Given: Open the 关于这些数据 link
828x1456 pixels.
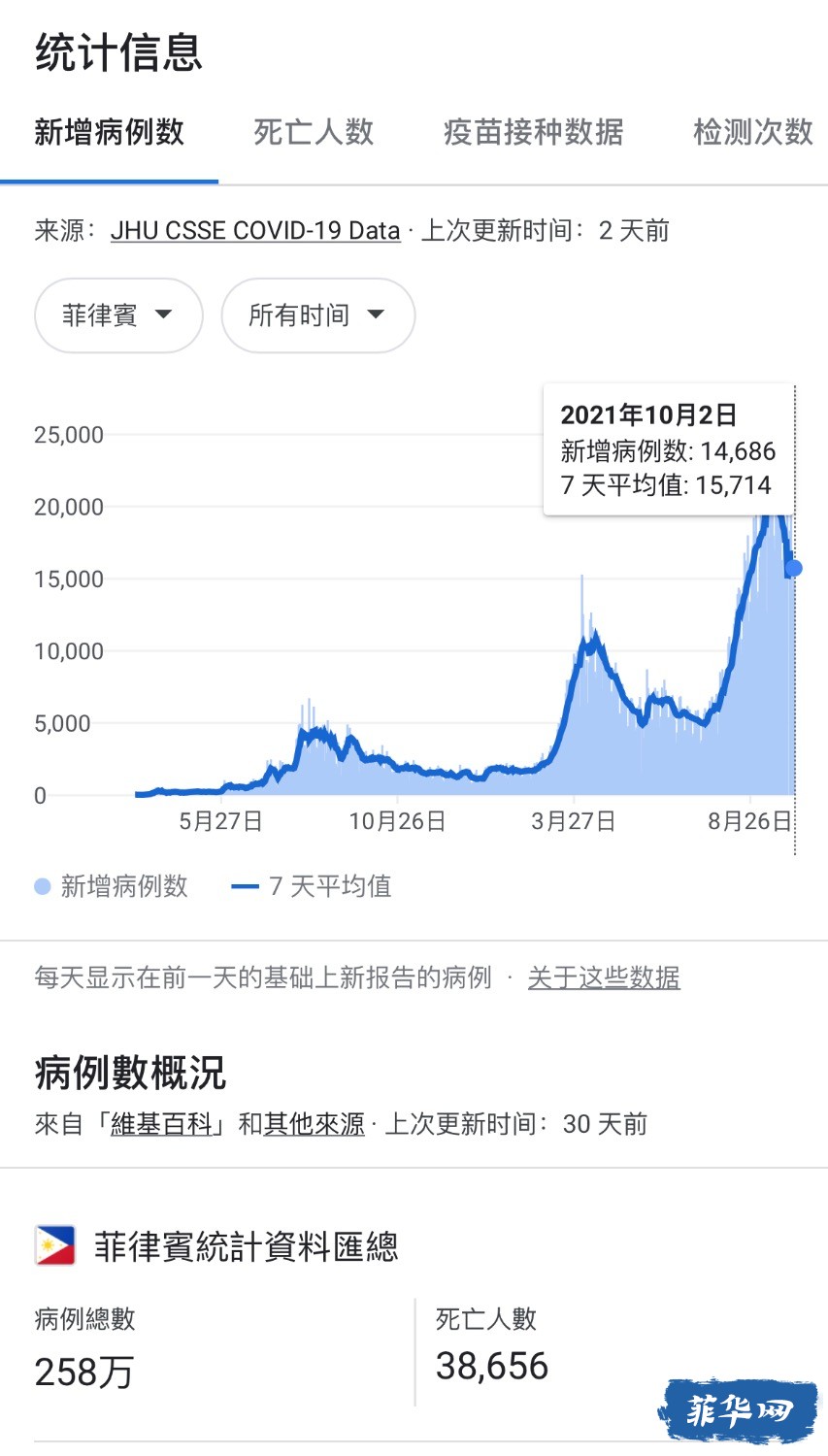Looking at the screenshot, I should [604, 977].
